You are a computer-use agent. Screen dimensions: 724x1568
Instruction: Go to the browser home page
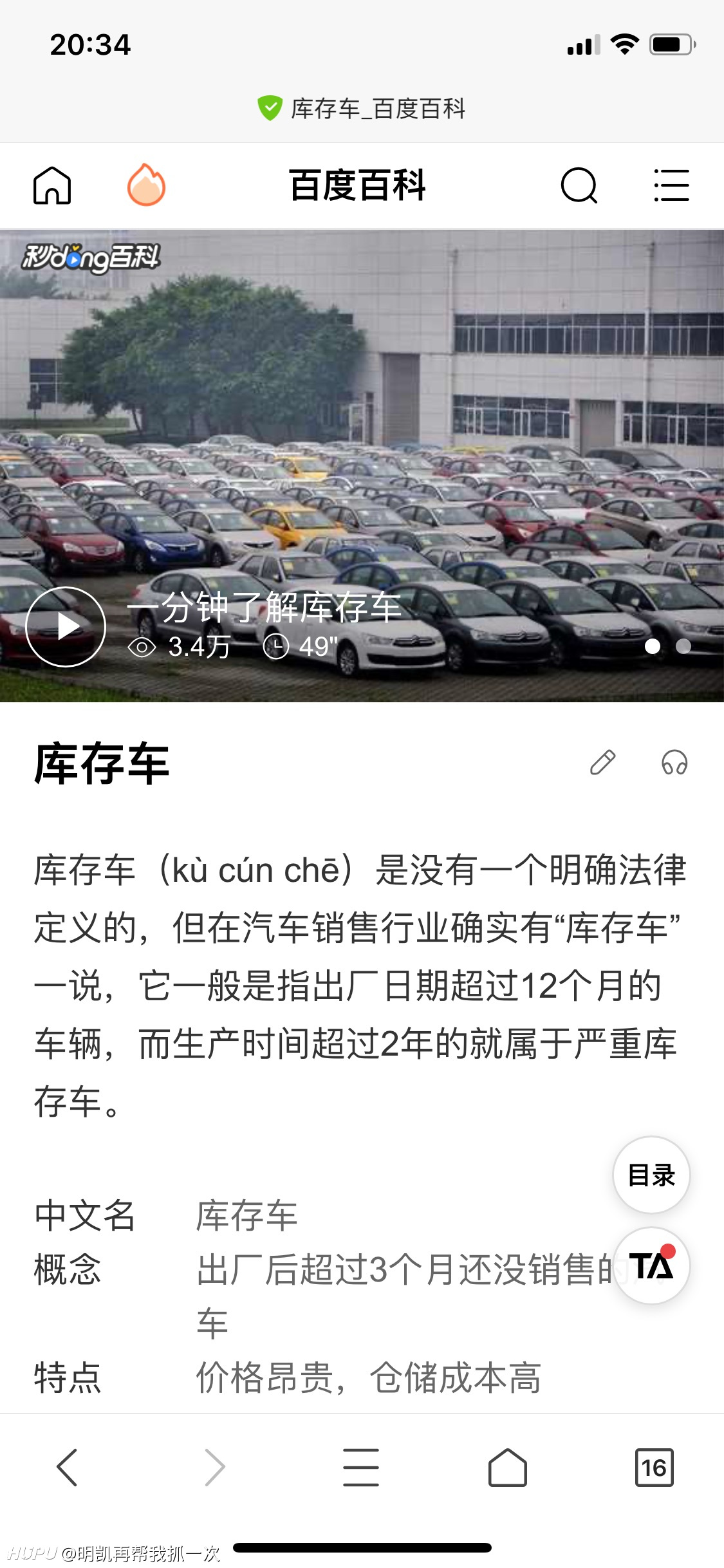507,1468
